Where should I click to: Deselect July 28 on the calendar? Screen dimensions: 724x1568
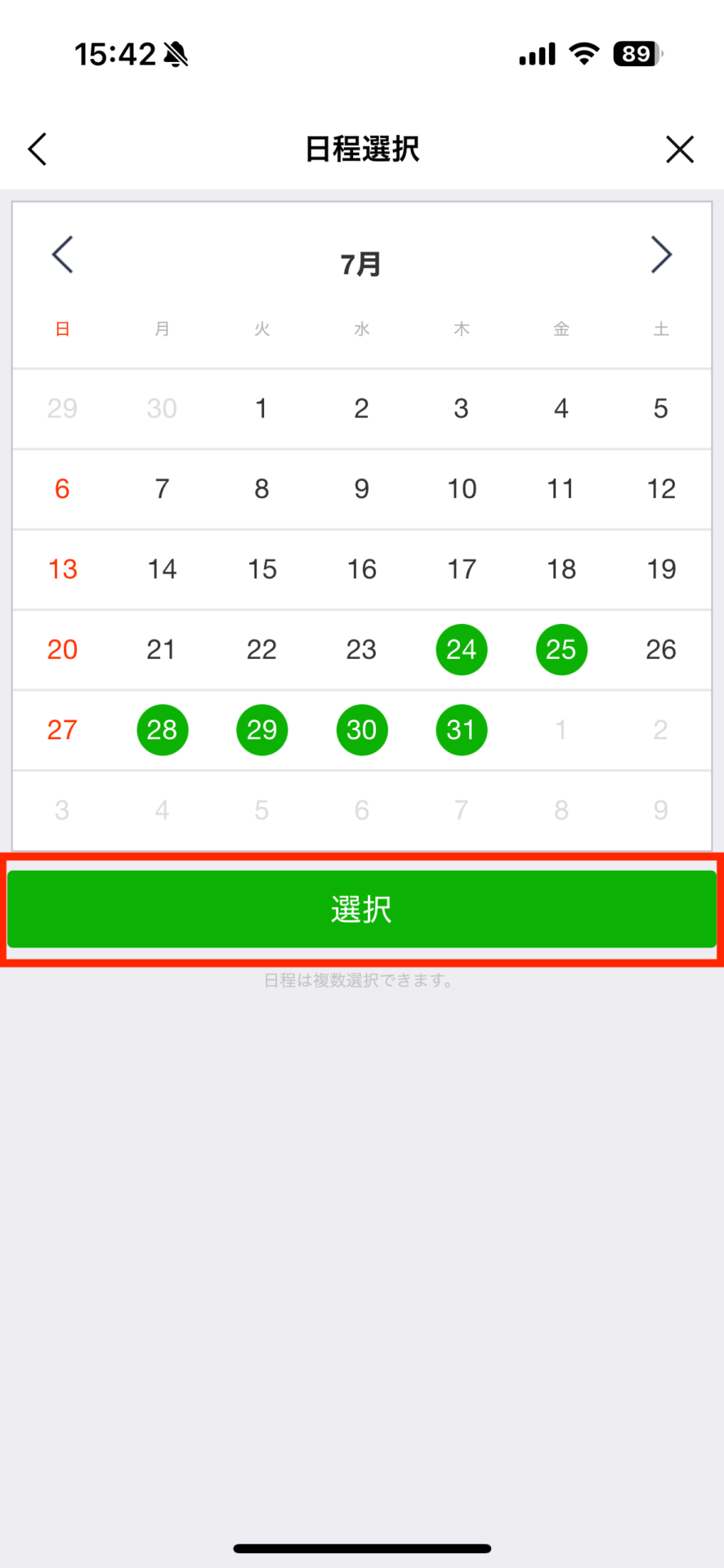point(163,729)
